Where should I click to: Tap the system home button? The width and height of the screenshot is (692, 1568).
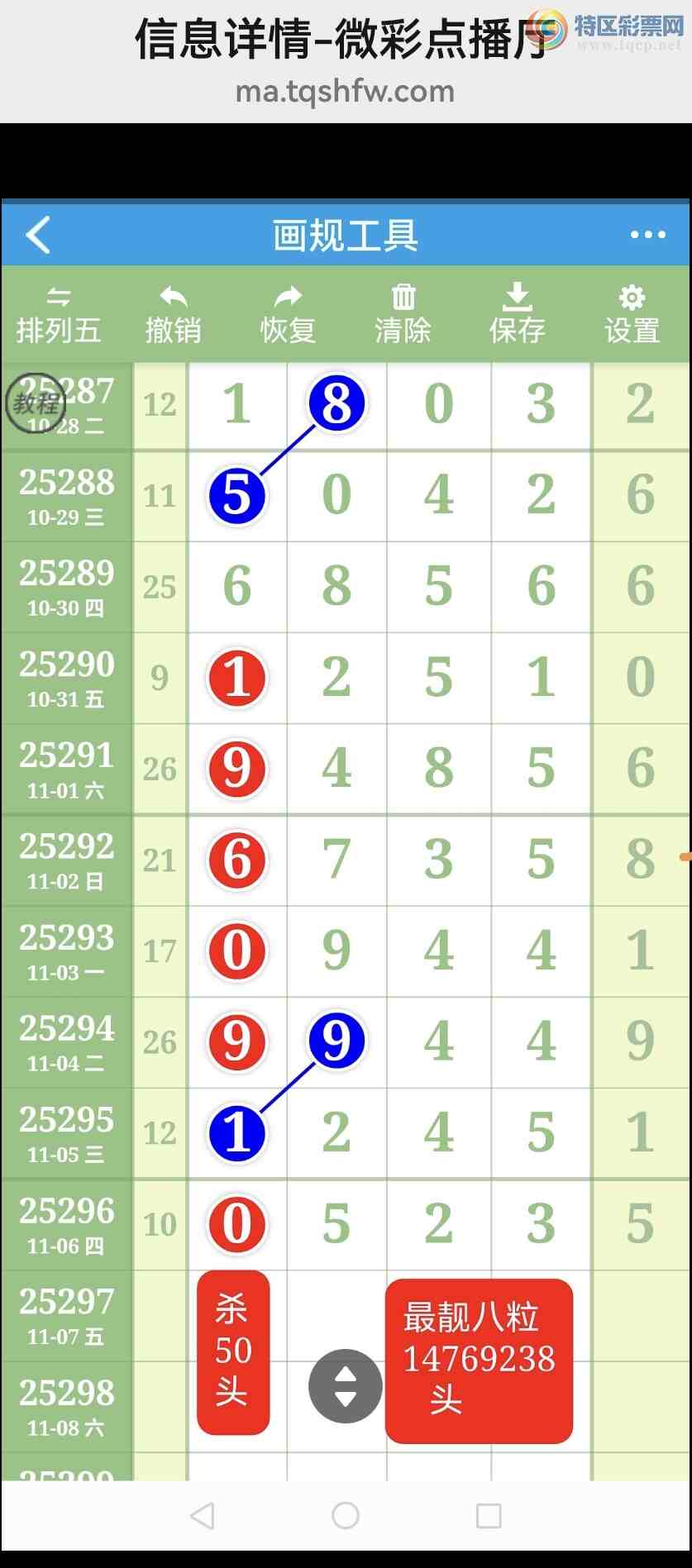tap(346, 1515)
